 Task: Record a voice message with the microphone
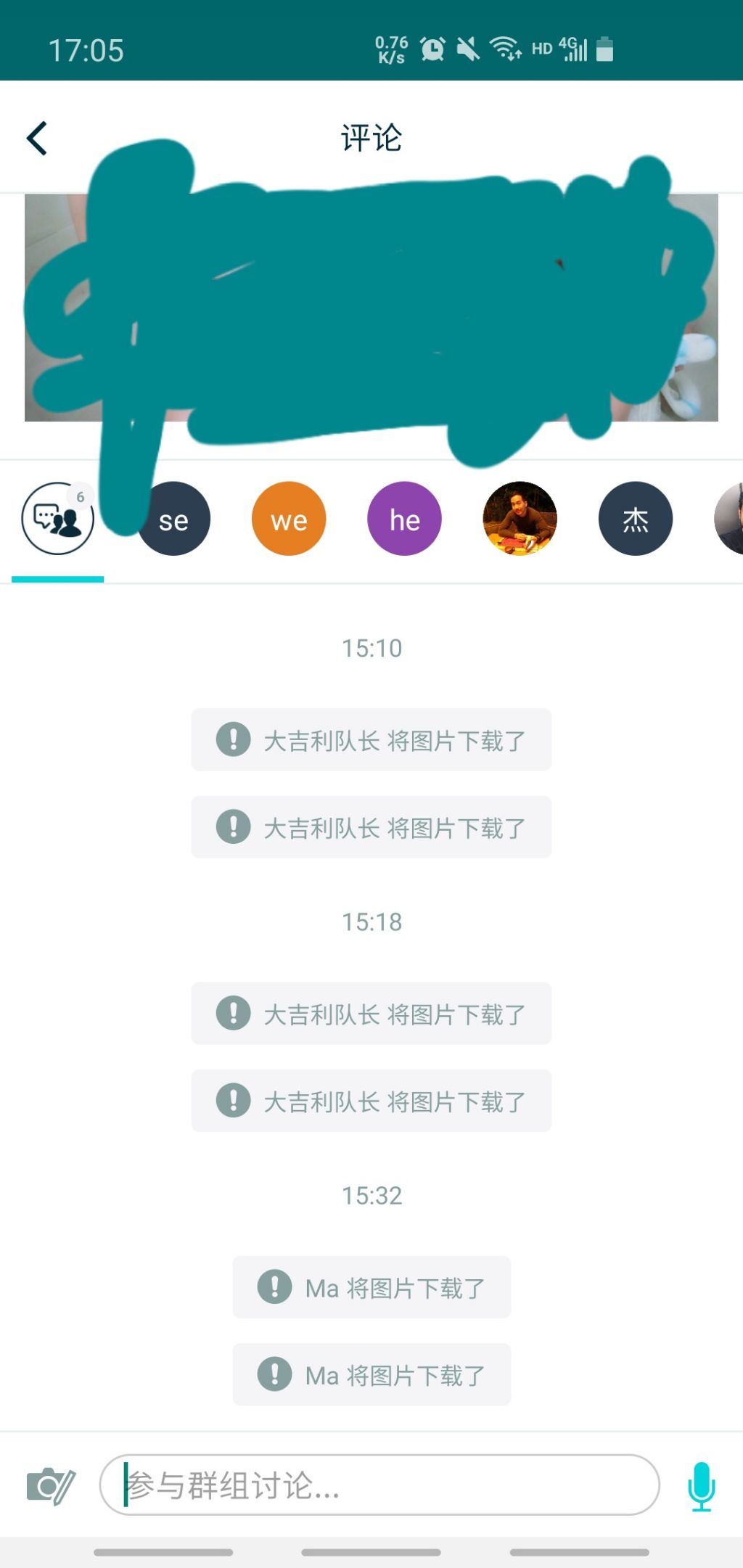click(701, 1485)
